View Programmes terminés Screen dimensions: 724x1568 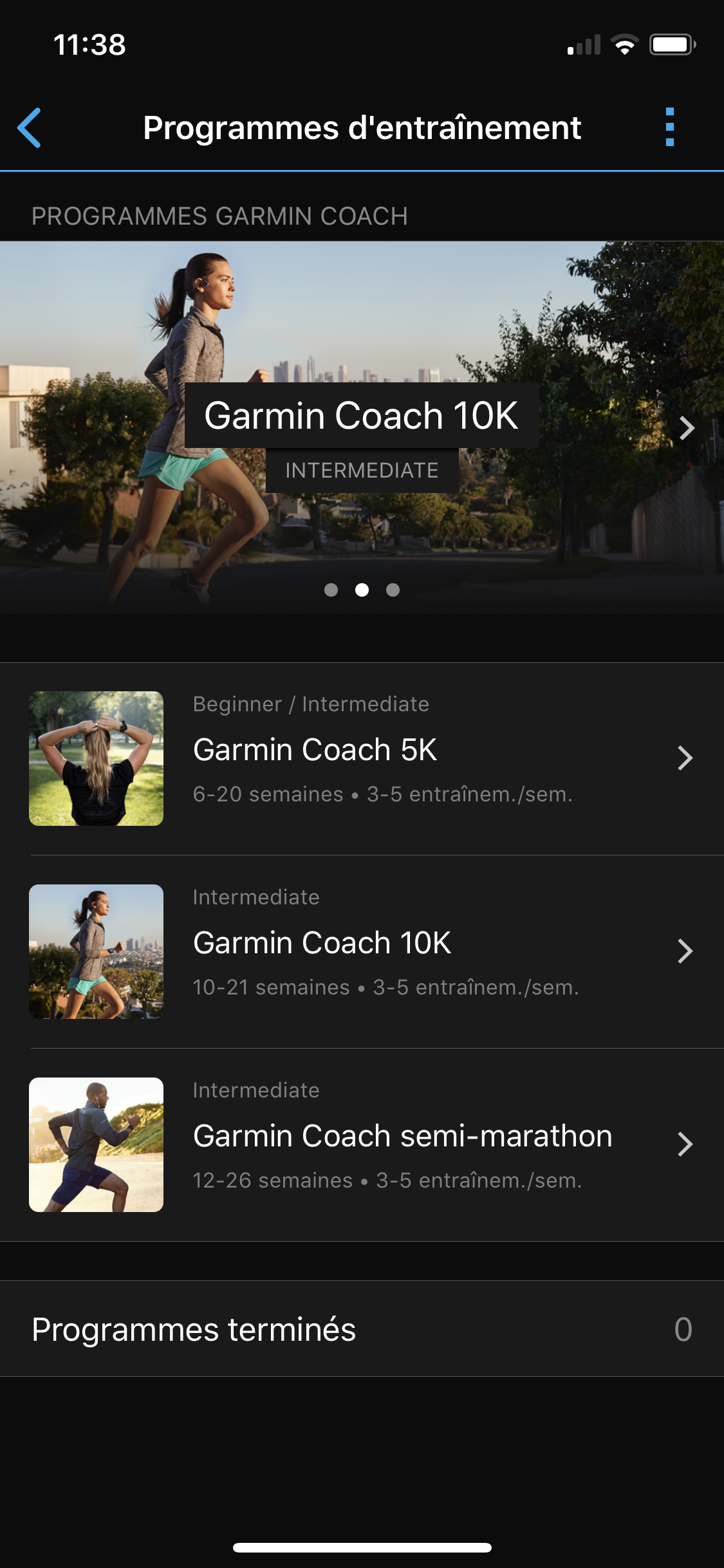point(362,1329)
